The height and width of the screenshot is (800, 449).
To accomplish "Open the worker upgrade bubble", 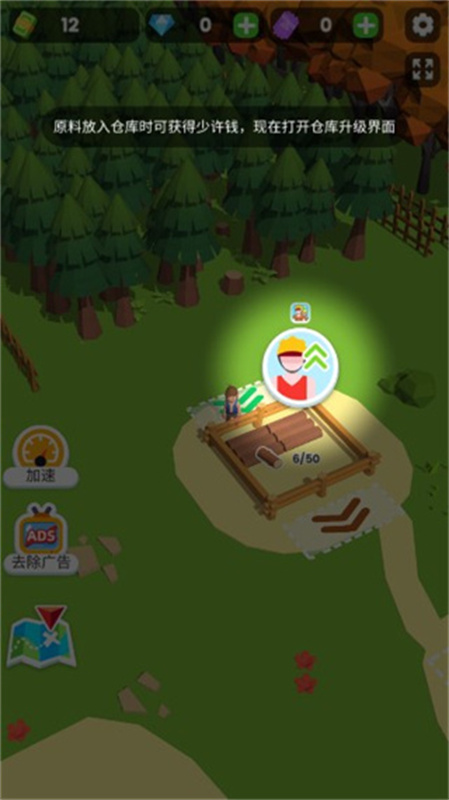I will pos(300,367).
